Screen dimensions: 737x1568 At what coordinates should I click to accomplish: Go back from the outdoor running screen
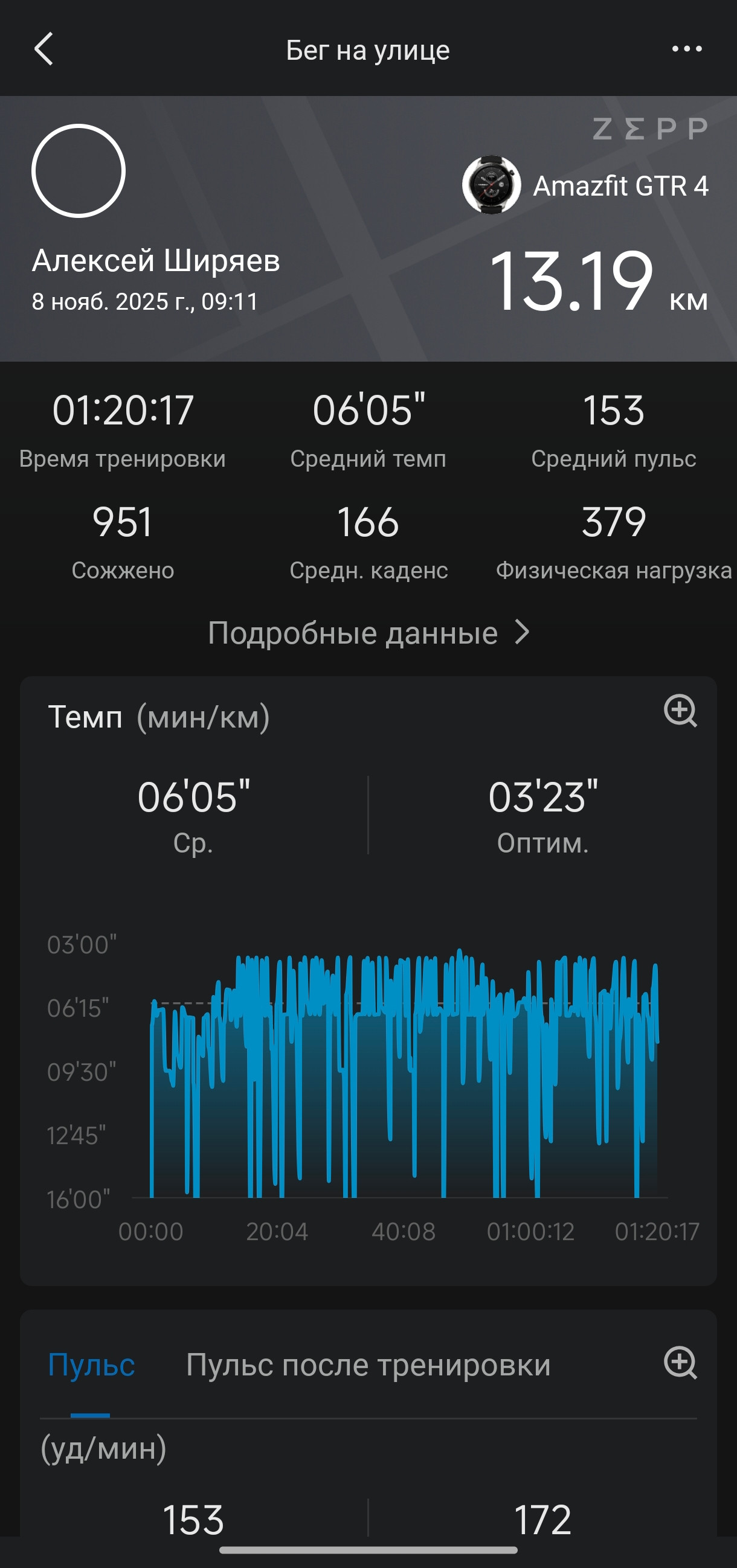coord(44,49)
